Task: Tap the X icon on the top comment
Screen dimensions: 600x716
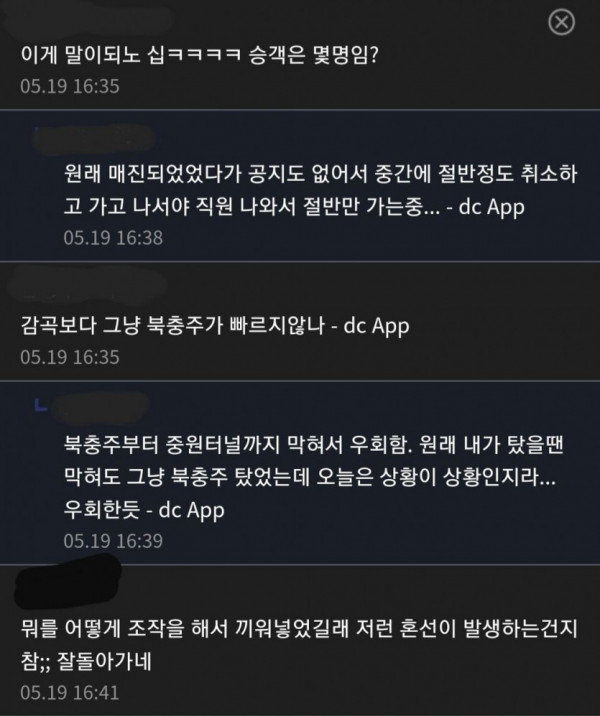Action: point(563,22)
